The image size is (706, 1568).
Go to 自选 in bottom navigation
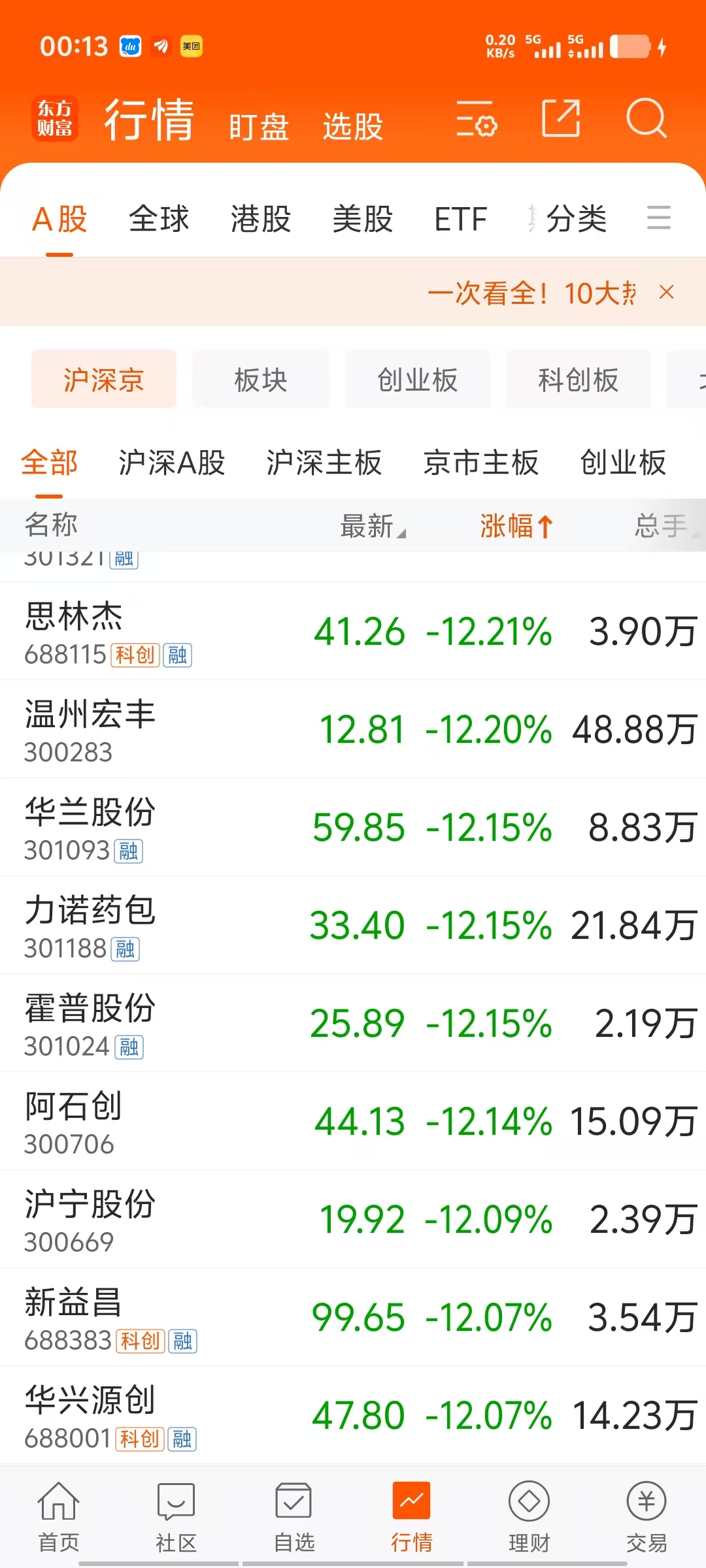294,1517
